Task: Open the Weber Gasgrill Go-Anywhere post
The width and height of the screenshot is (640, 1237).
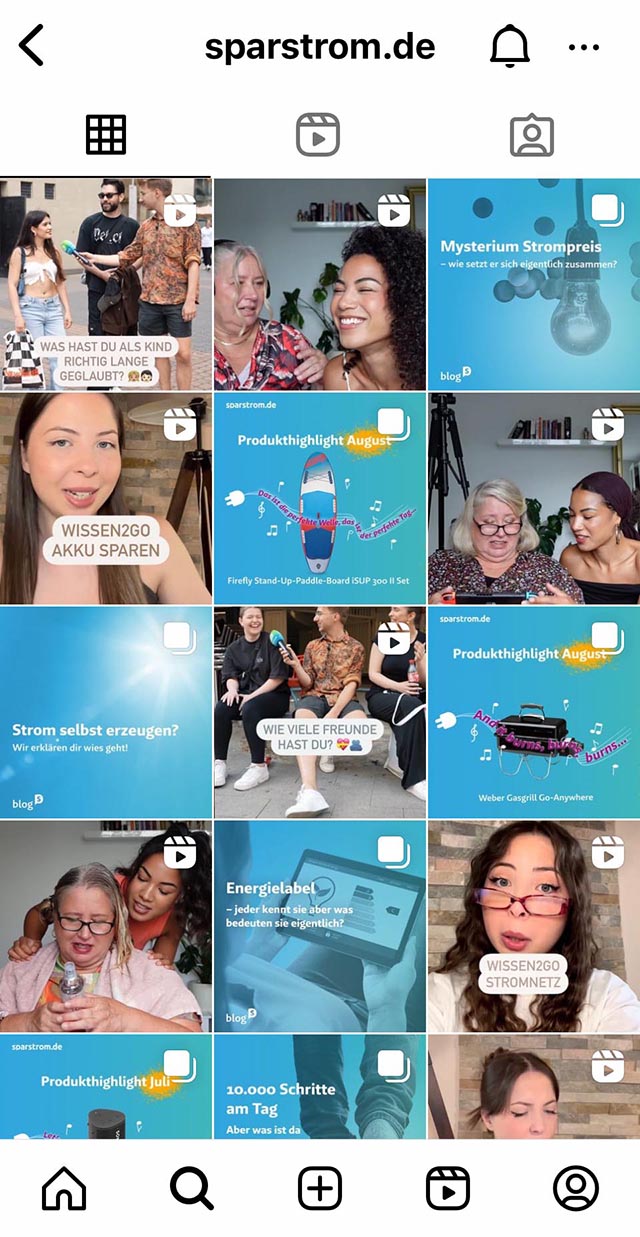Action: [x=534, y=712]
